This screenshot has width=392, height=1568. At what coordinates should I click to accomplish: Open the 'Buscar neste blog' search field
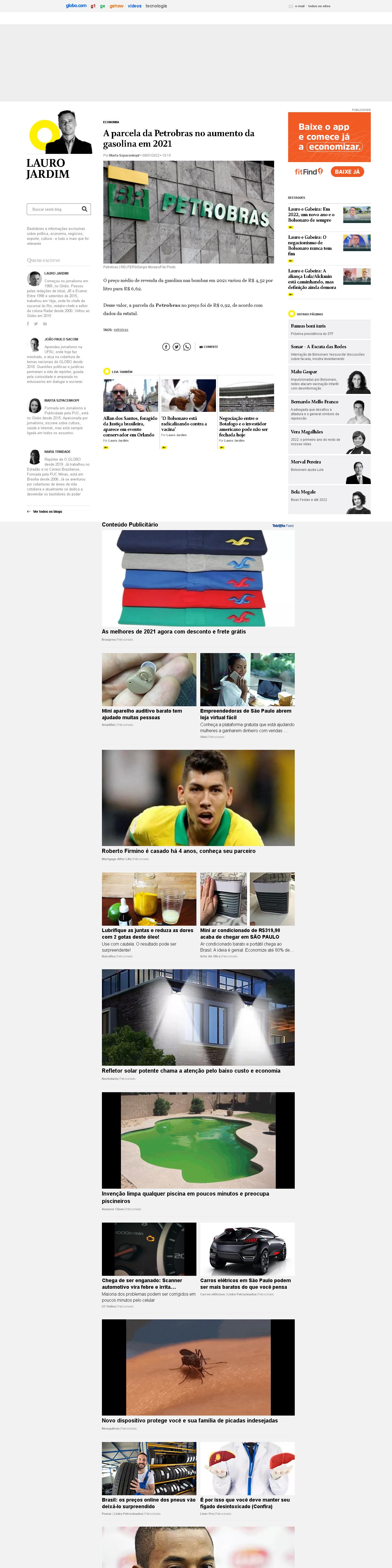point(53,209)
